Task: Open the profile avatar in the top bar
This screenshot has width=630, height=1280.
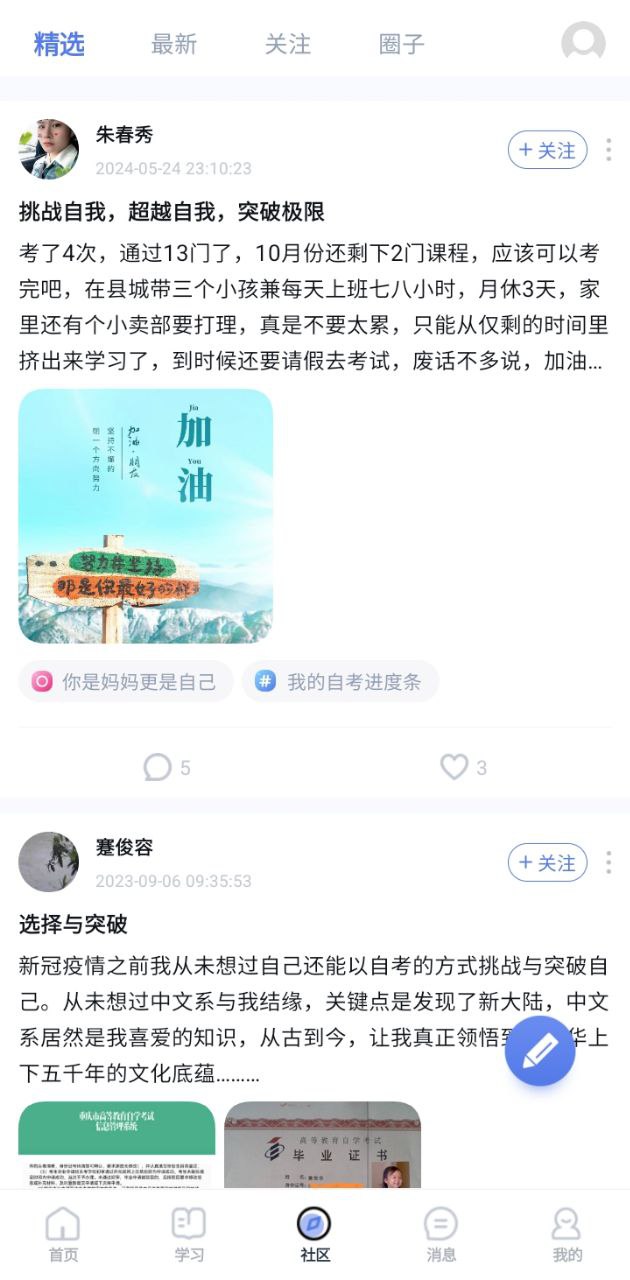Action: coord(583,44)
